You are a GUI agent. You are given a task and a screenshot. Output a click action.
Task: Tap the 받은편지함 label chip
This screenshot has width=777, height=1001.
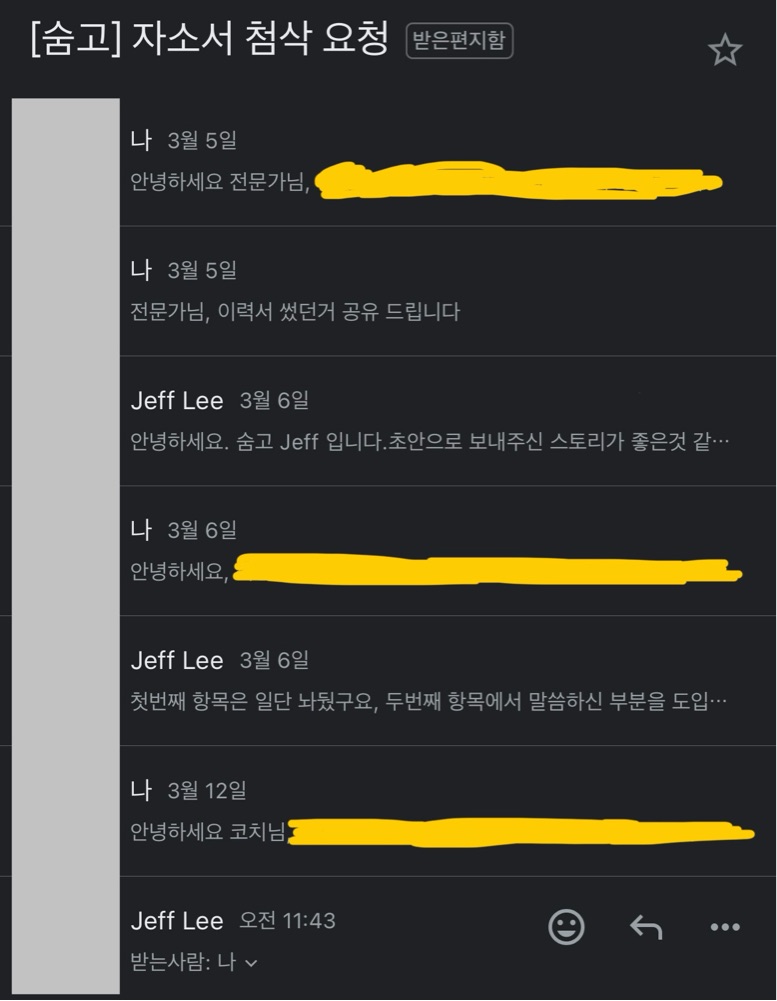[x=459, y=41]
